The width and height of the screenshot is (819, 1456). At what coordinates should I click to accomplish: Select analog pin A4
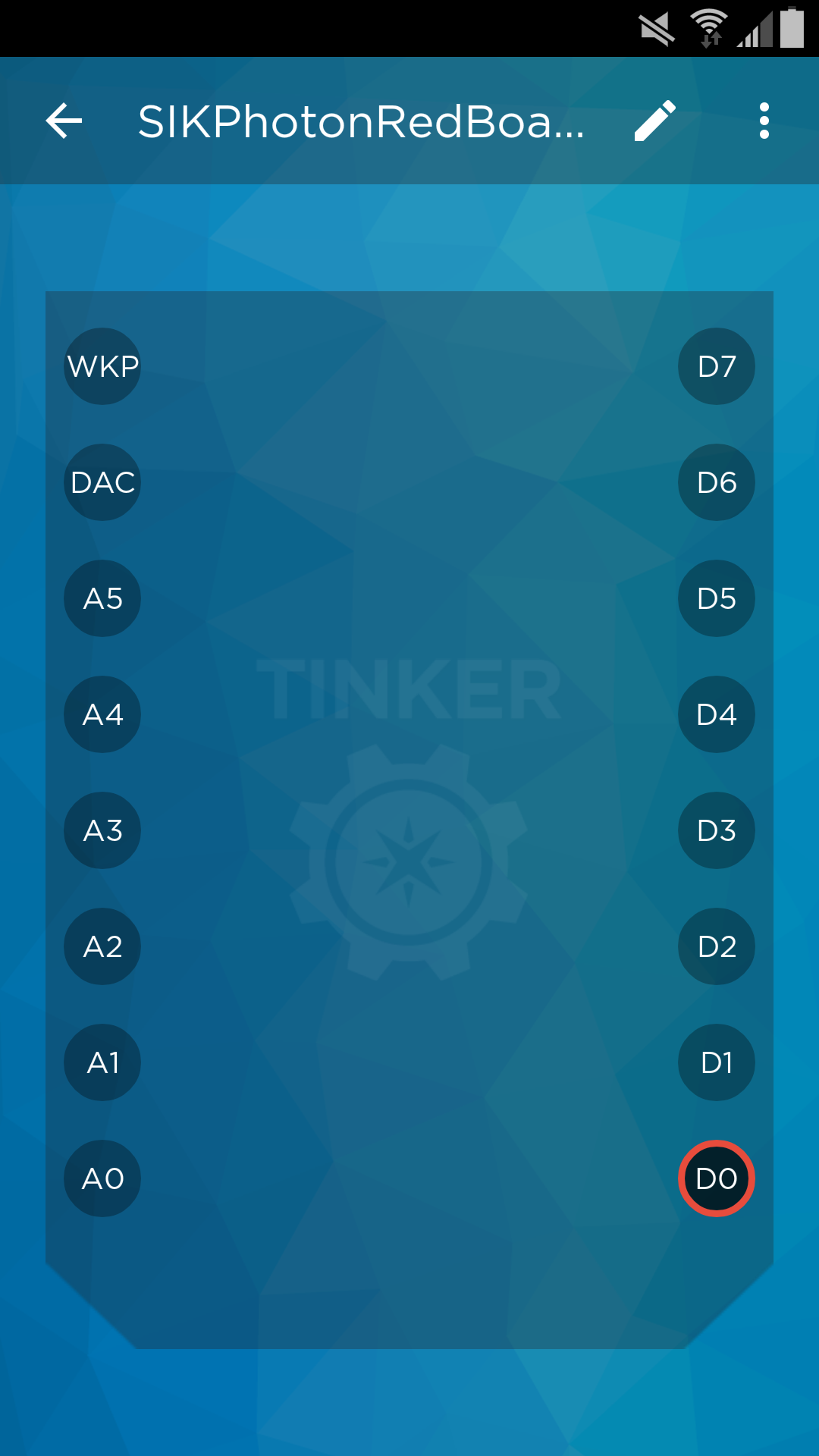tap(102, 714)
